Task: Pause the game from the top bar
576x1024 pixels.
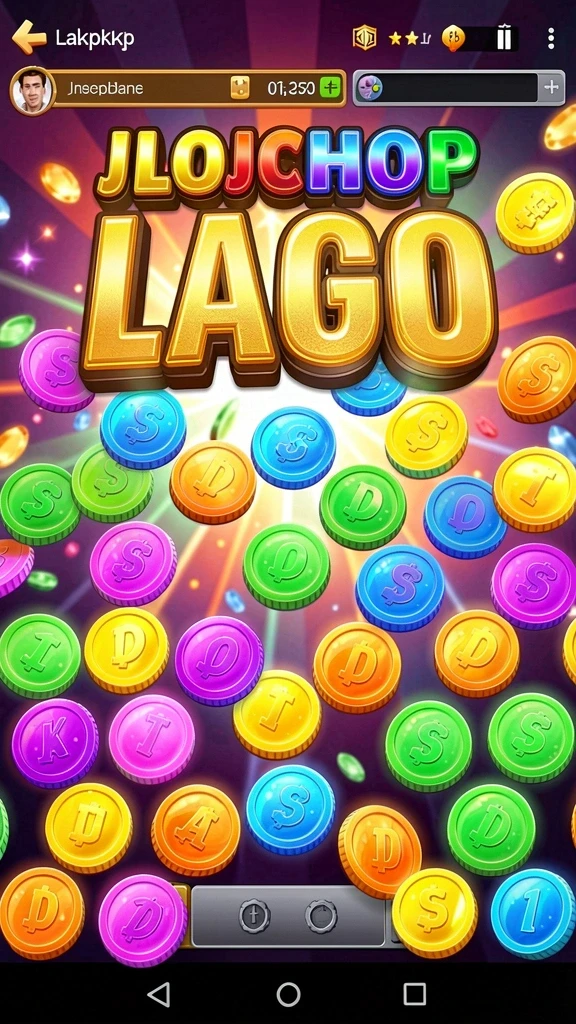Action: click(x=504, y=39)
